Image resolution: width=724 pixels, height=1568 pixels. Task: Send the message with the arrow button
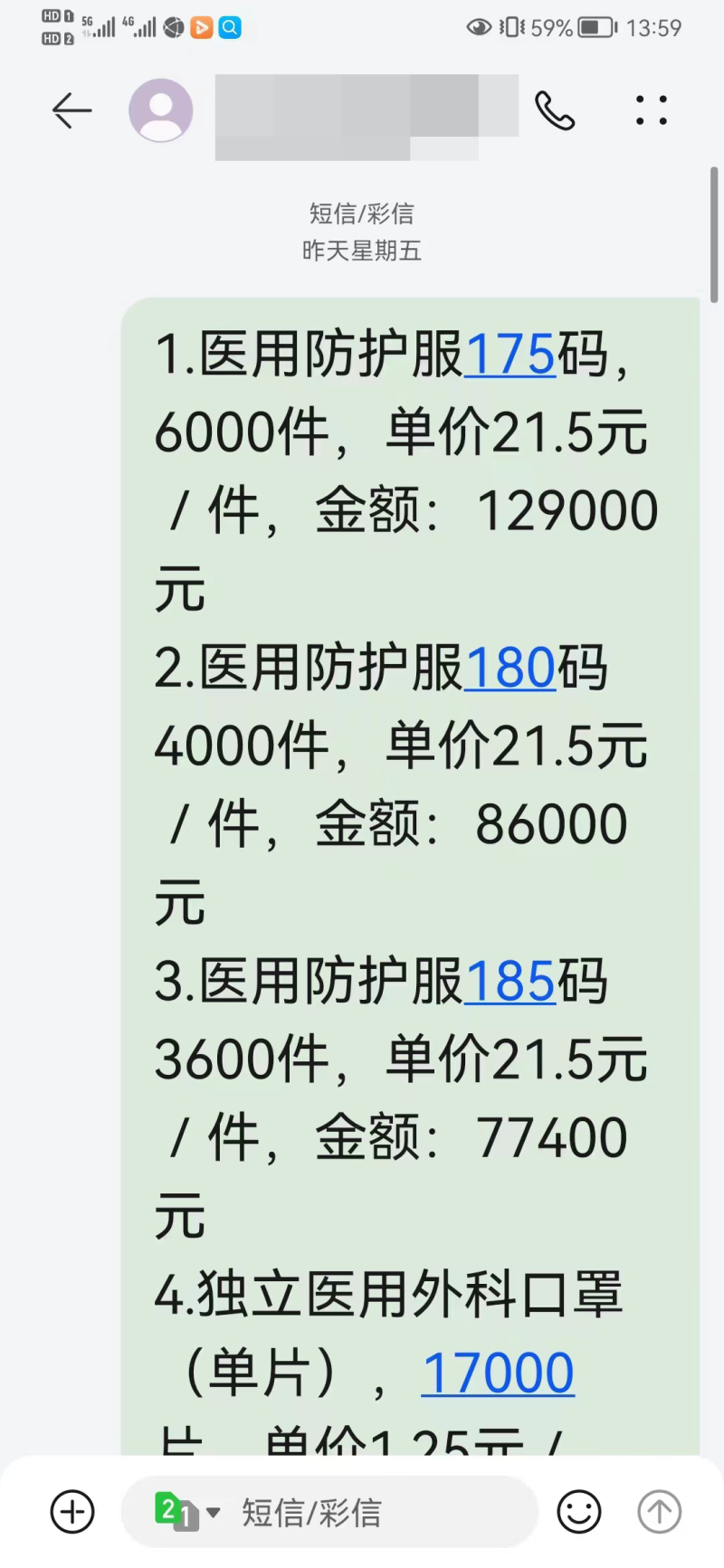pos(660,1512)
